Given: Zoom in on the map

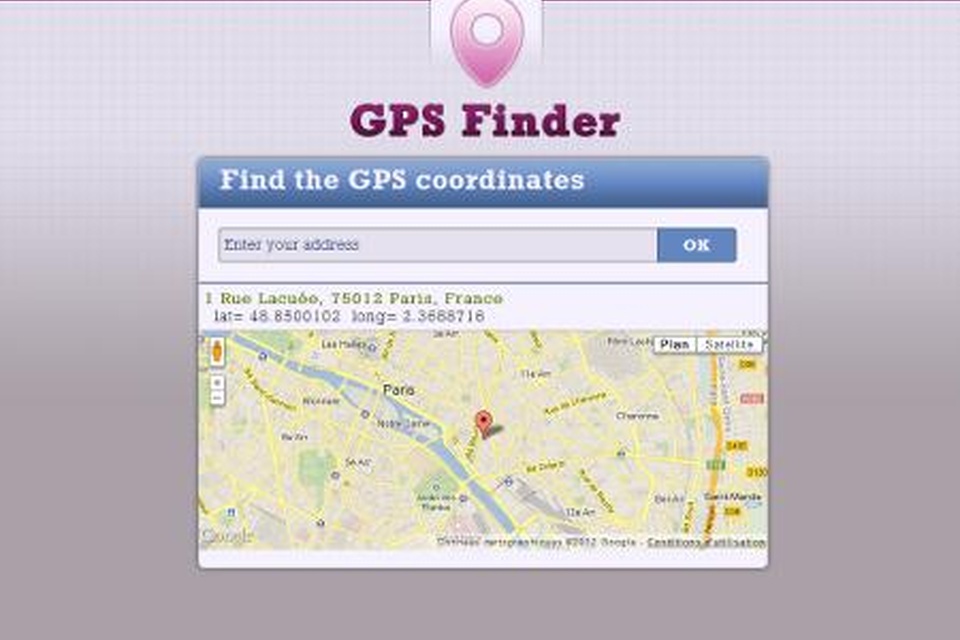Looking at the screenshot, I should [x=217, y=382].
